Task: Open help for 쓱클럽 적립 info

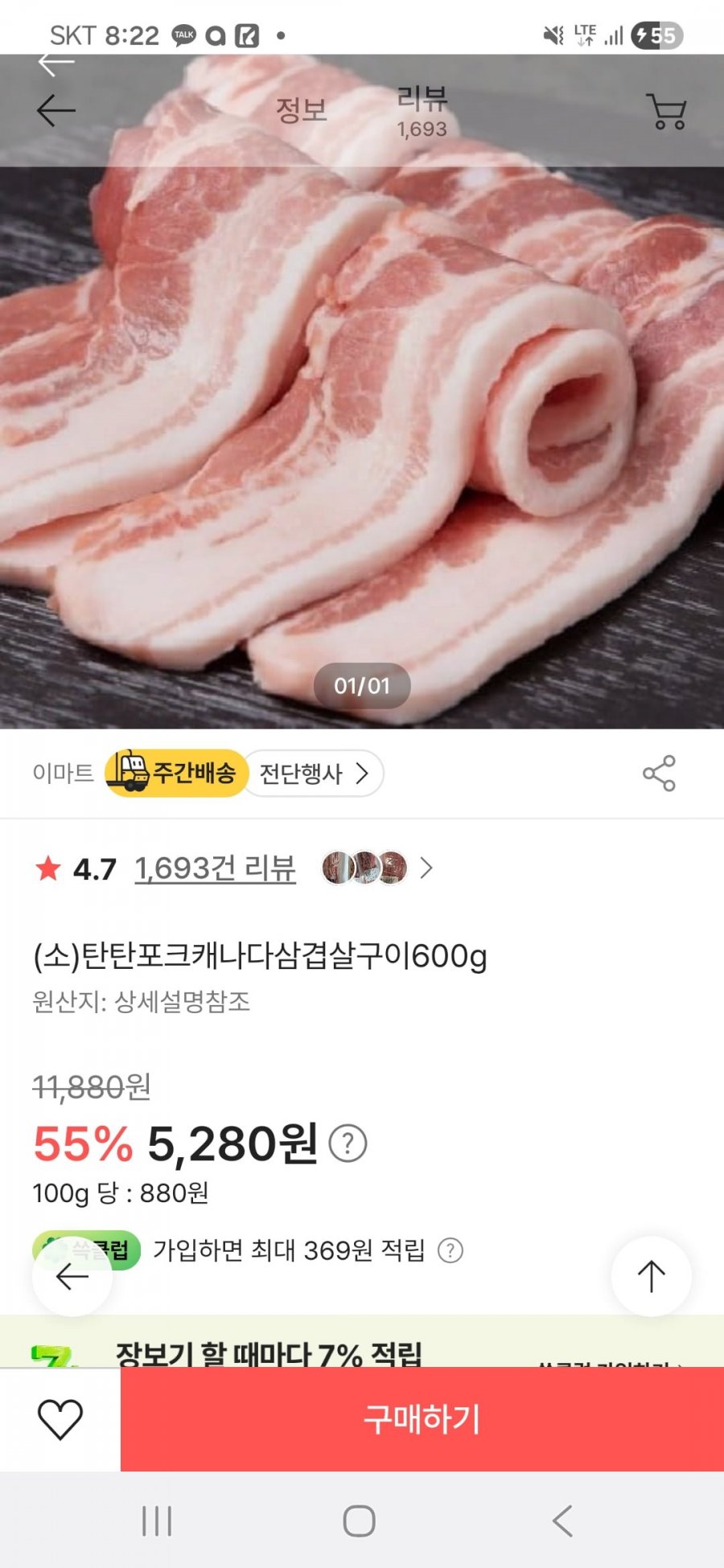Action: [450, 1250]
